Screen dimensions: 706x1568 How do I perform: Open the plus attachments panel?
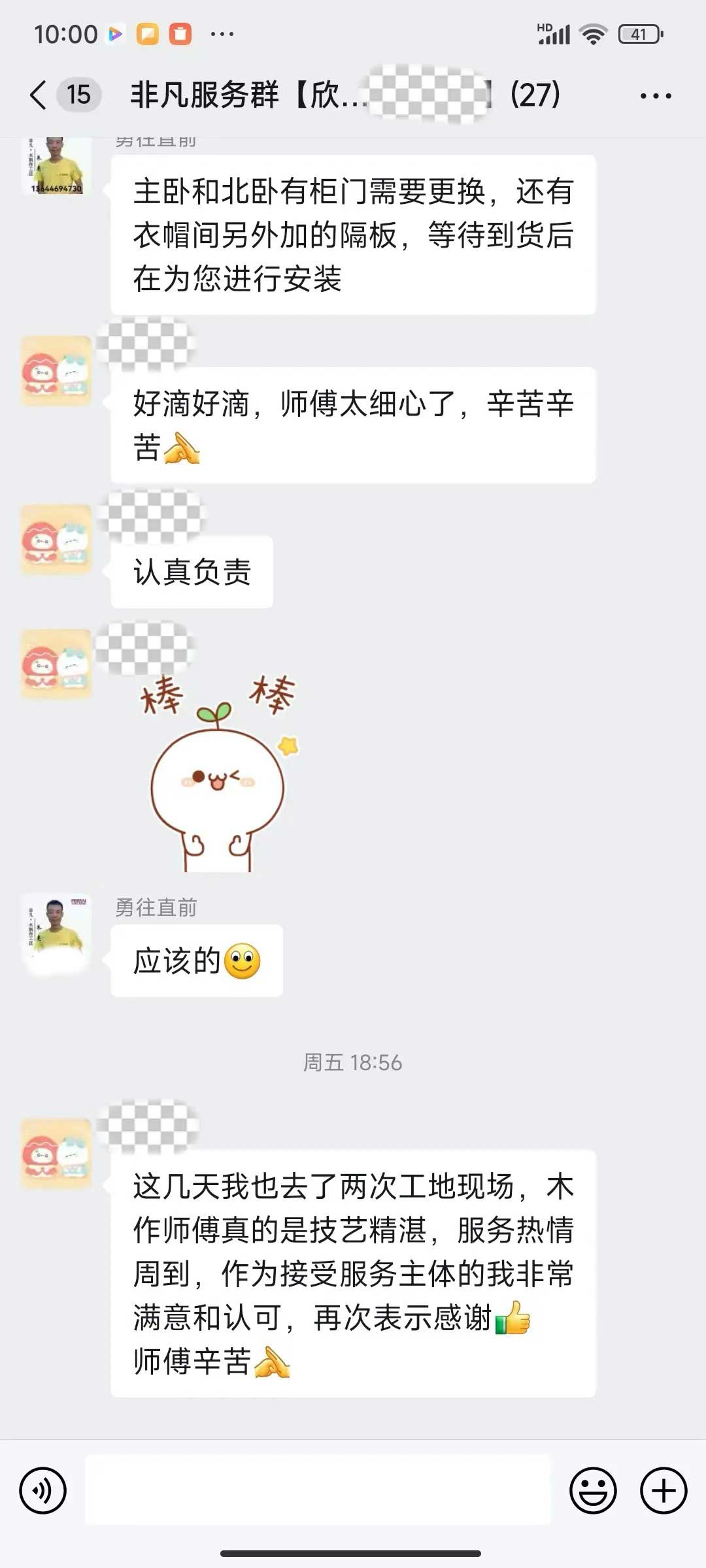663,1491
